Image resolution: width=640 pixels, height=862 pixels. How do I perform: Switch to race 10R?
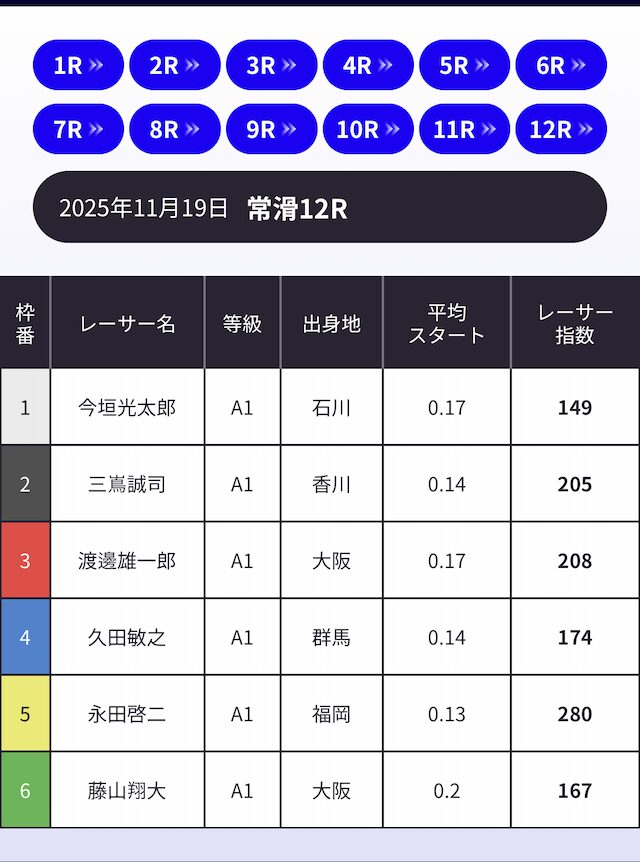click(x=368, y=129)
